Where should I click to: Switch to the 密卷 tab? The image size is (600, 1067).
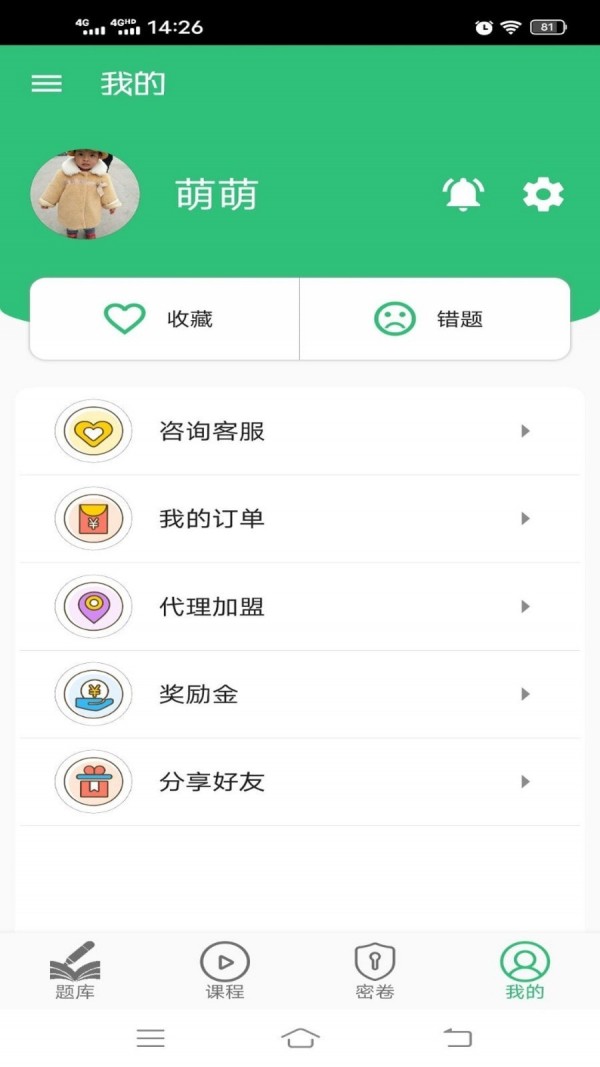375,970
